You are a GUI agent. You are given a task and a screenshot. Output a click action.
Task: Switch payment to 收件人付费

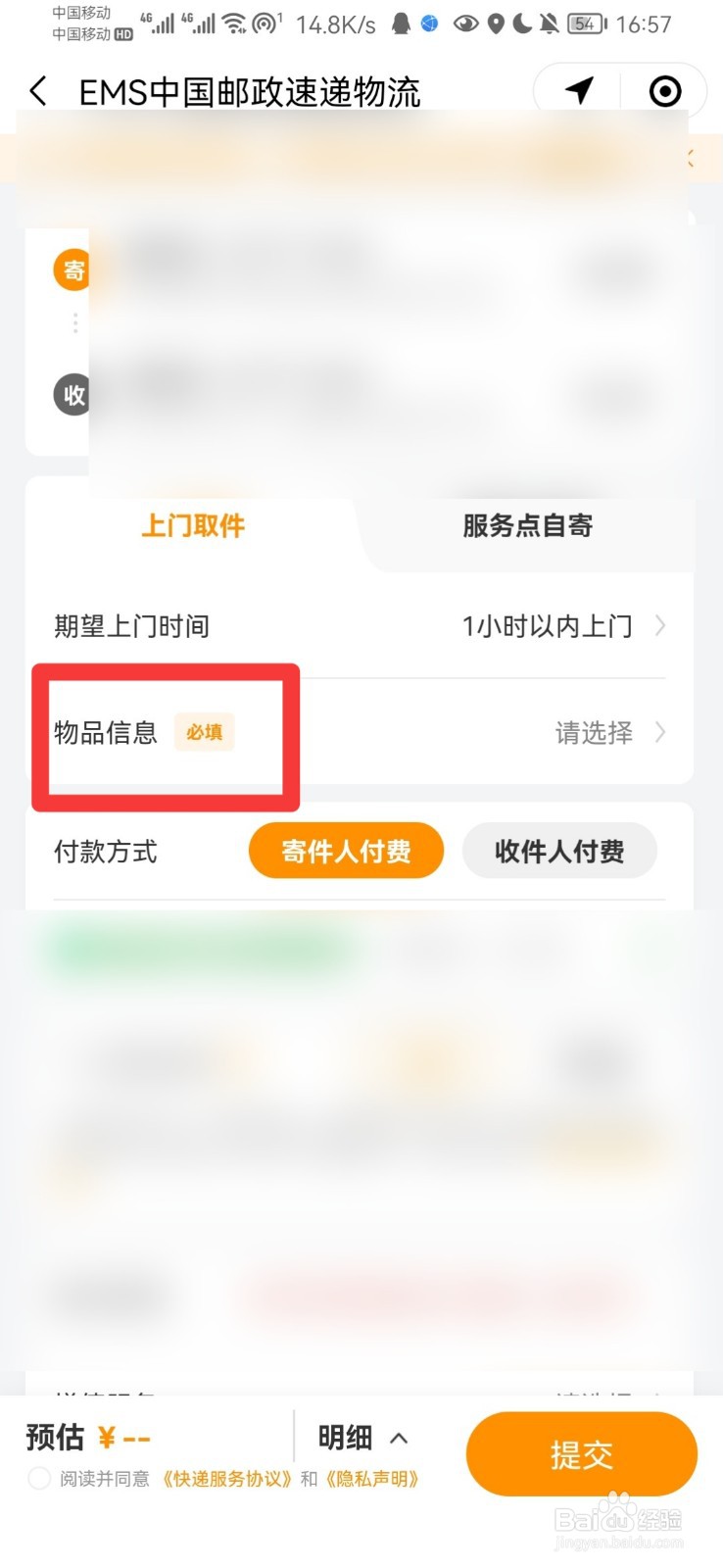[x=559, y=851]
